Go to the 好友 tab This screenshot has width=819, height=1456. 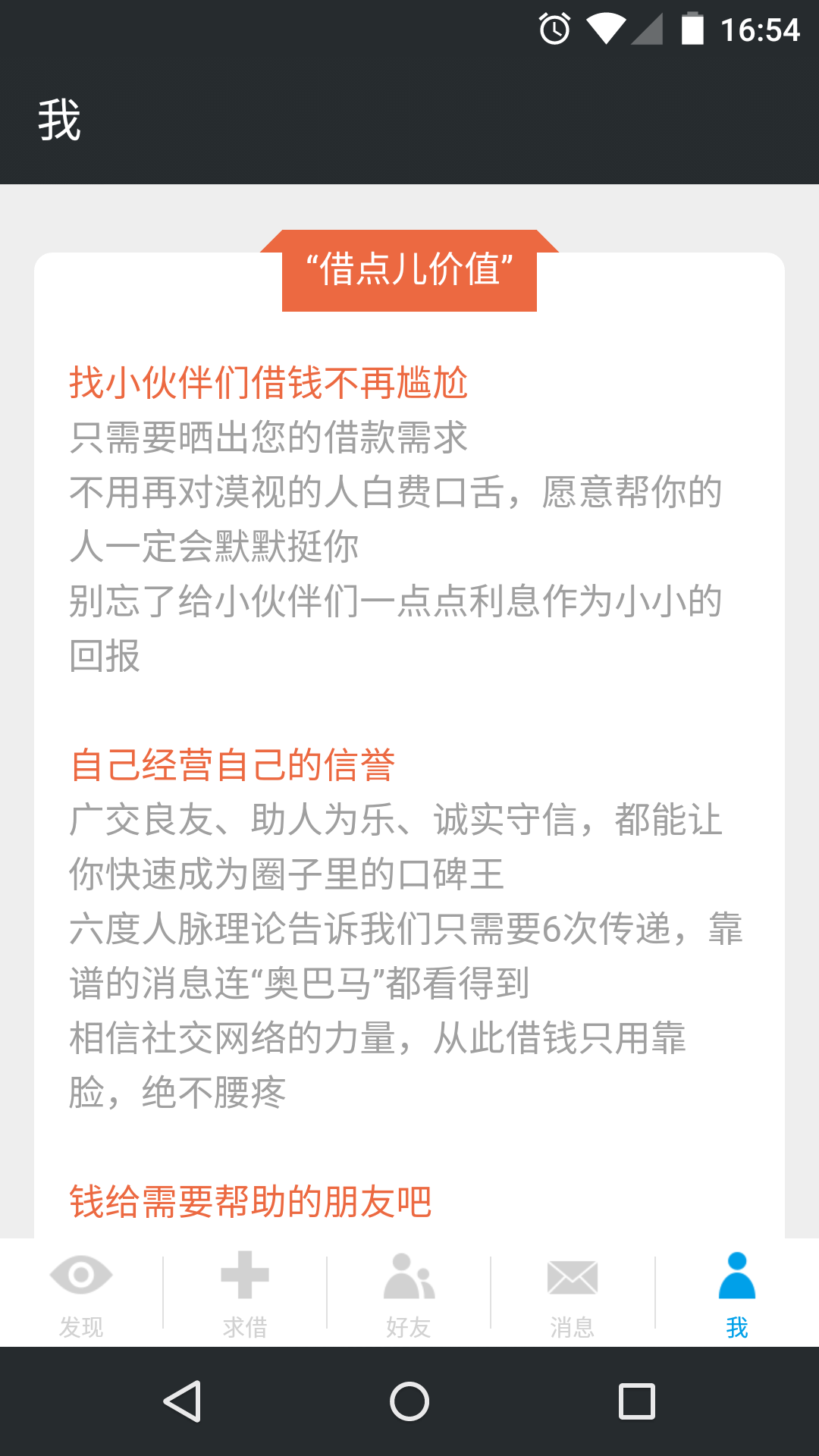click(x=409, y=1294)
